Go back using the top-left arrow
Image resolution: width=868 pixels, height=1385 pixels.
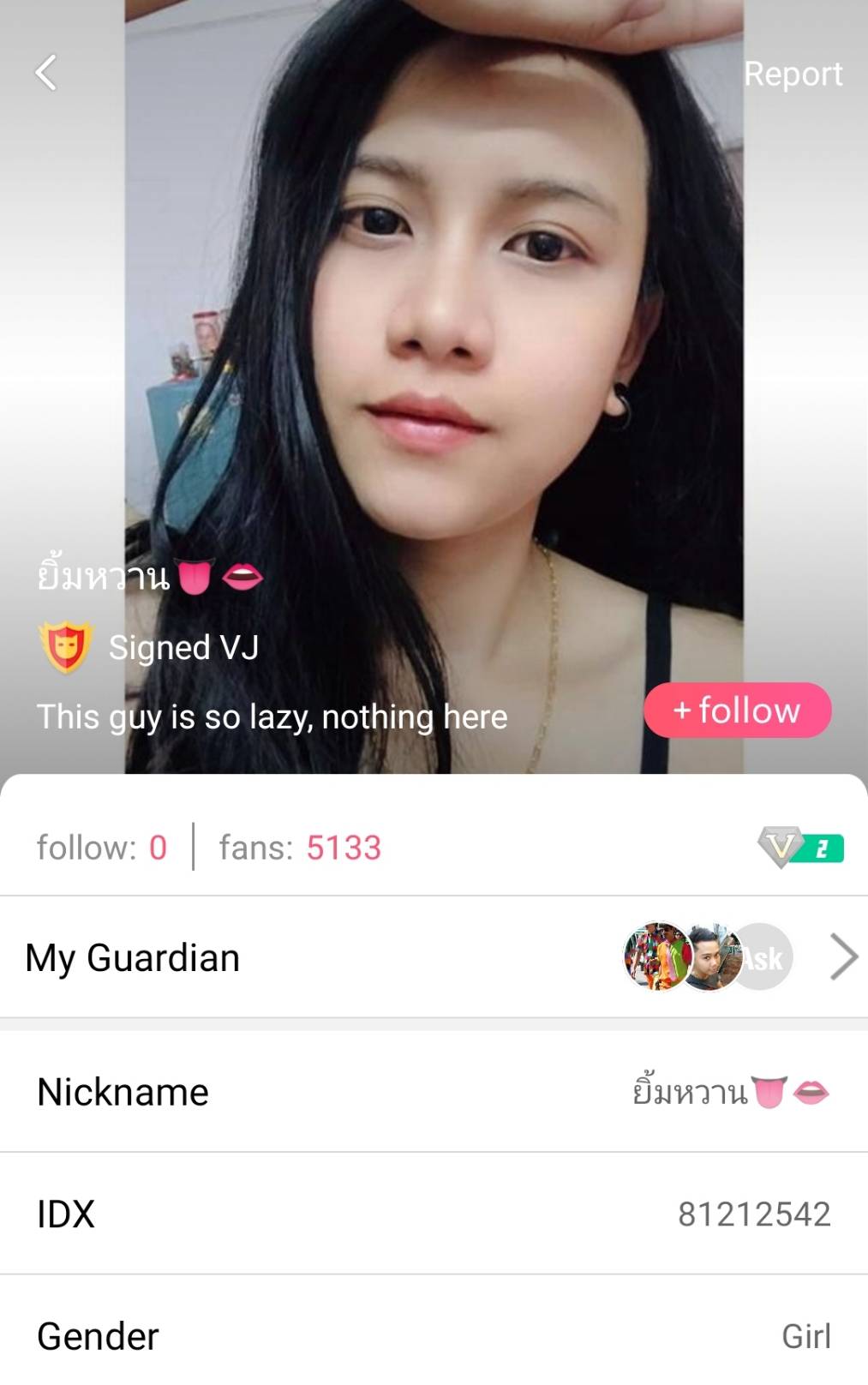[x=46, y=73]
